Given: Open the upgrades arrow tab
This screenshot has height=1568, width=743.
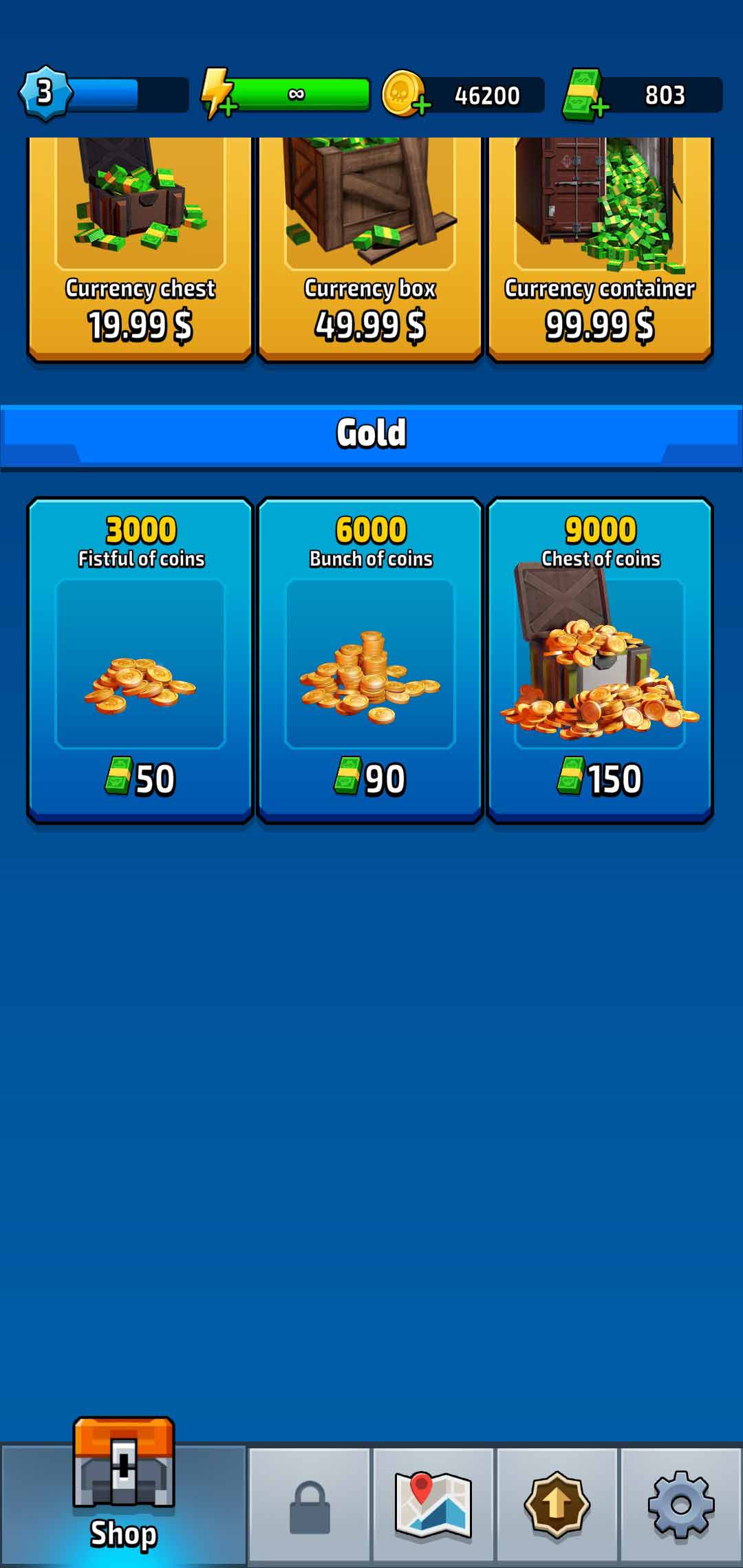Looking at the screenshot, I should click(x=557, y=1506).
